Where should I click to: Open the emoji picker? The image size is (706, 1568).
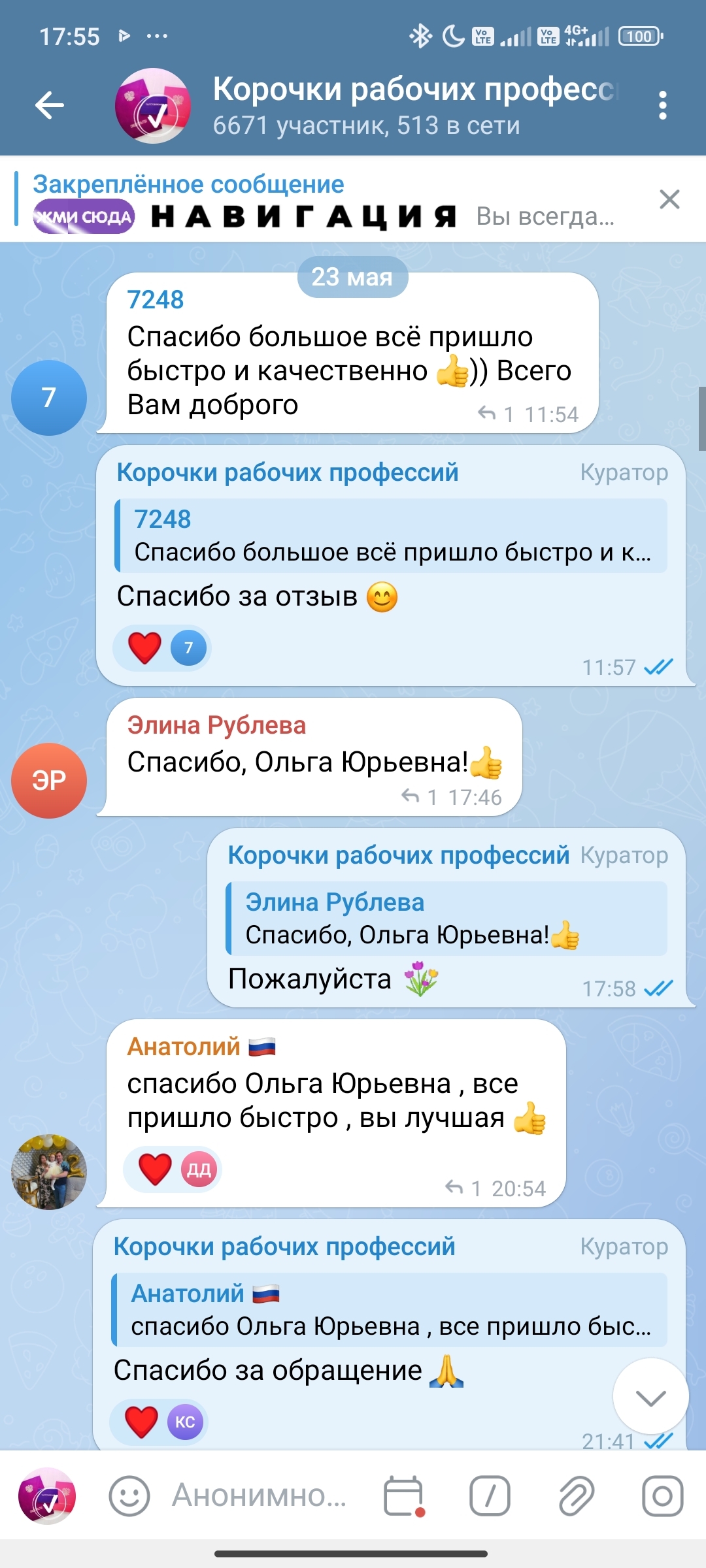[129, 1496]
